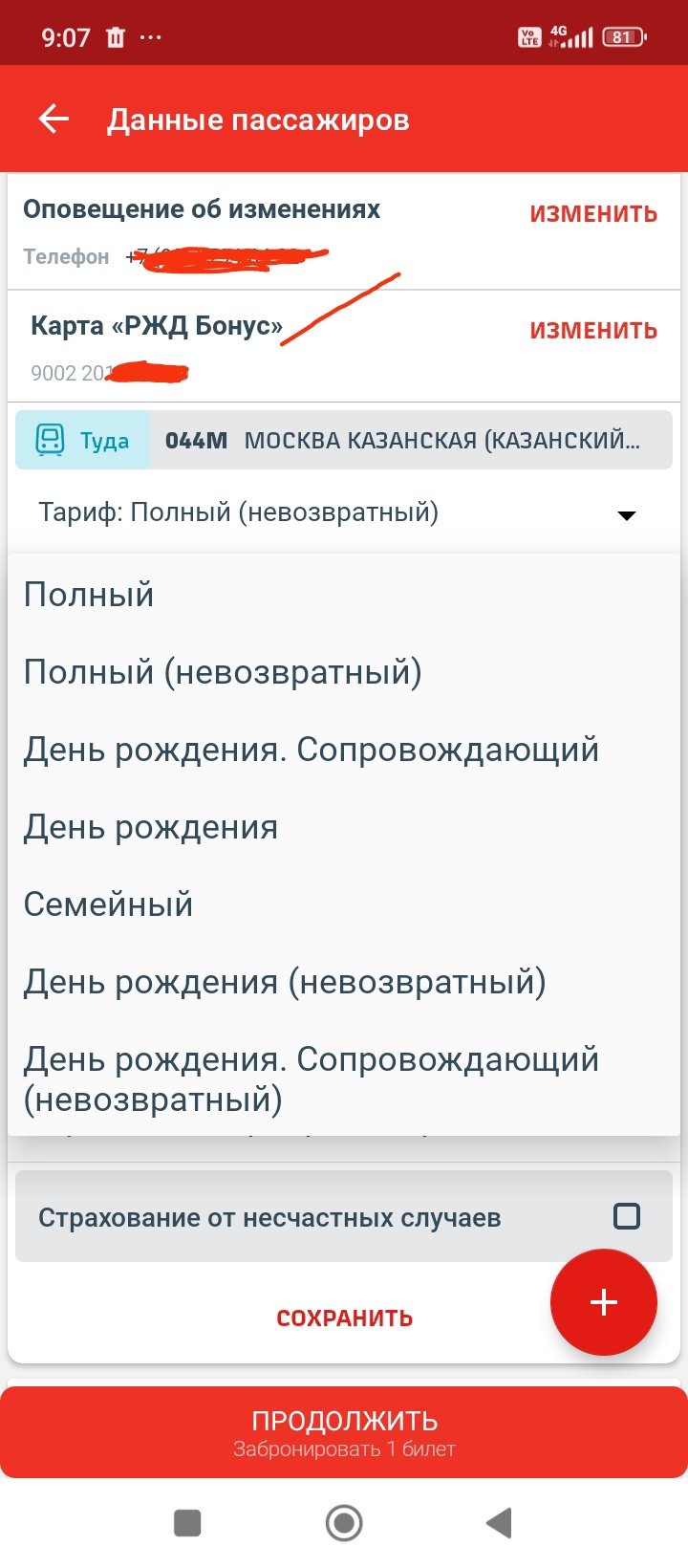Select День рождения. Сопровождающий tariff
The image size is (688, 1568).
(x=311, y=750)
